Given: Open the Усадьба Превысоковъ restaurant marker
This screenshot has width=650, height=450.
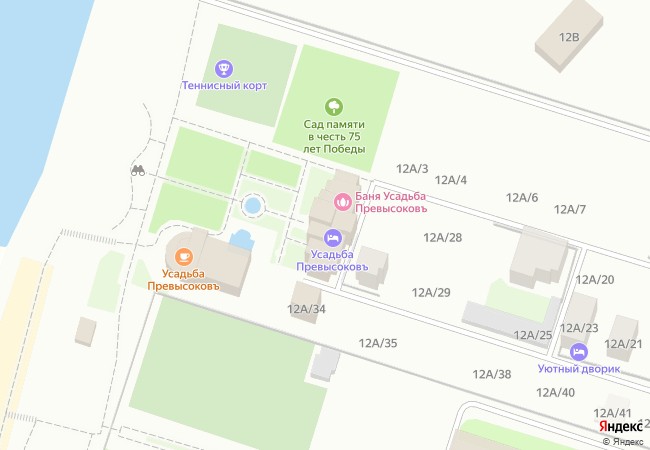Looking at the screenshot, I should 183,252.
